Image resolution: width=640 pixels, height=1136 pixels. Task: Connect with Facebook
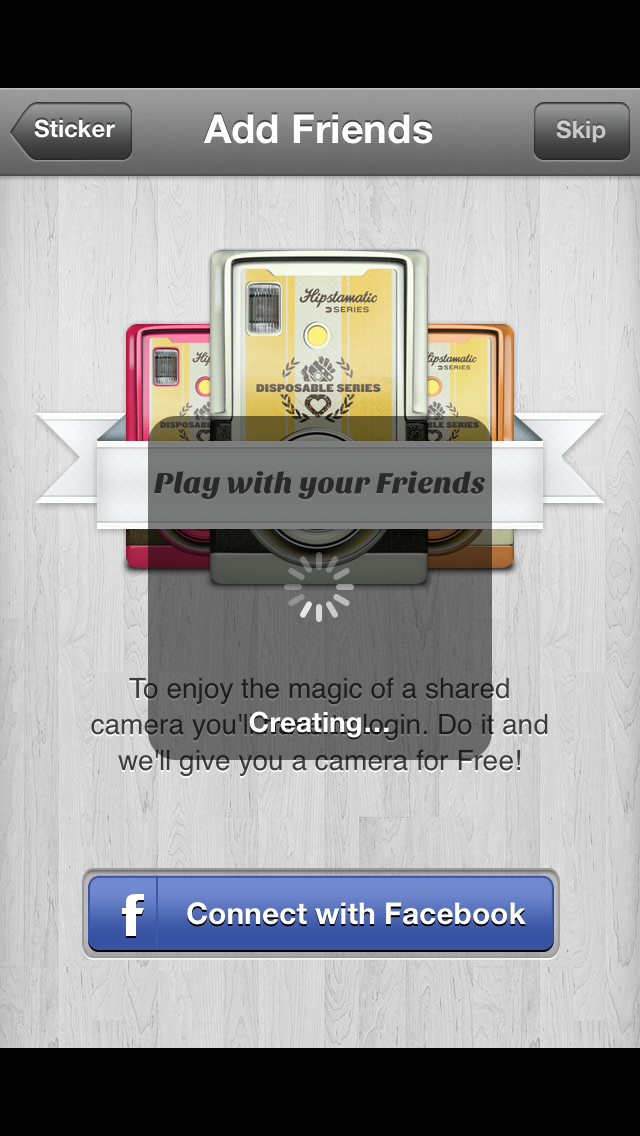pyautogui.click(x=321, y=914)
